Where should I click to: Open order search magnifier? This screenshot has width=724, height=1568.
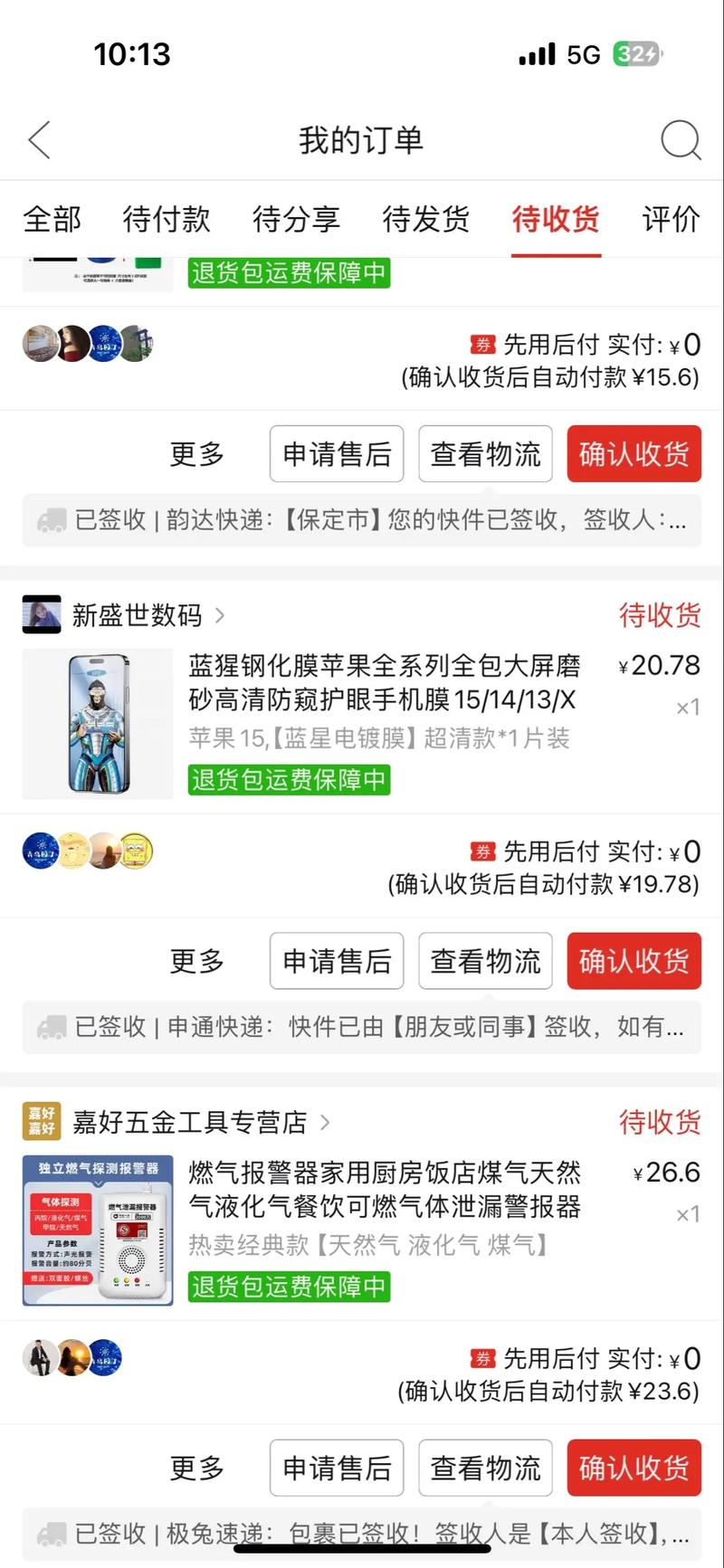680,140
